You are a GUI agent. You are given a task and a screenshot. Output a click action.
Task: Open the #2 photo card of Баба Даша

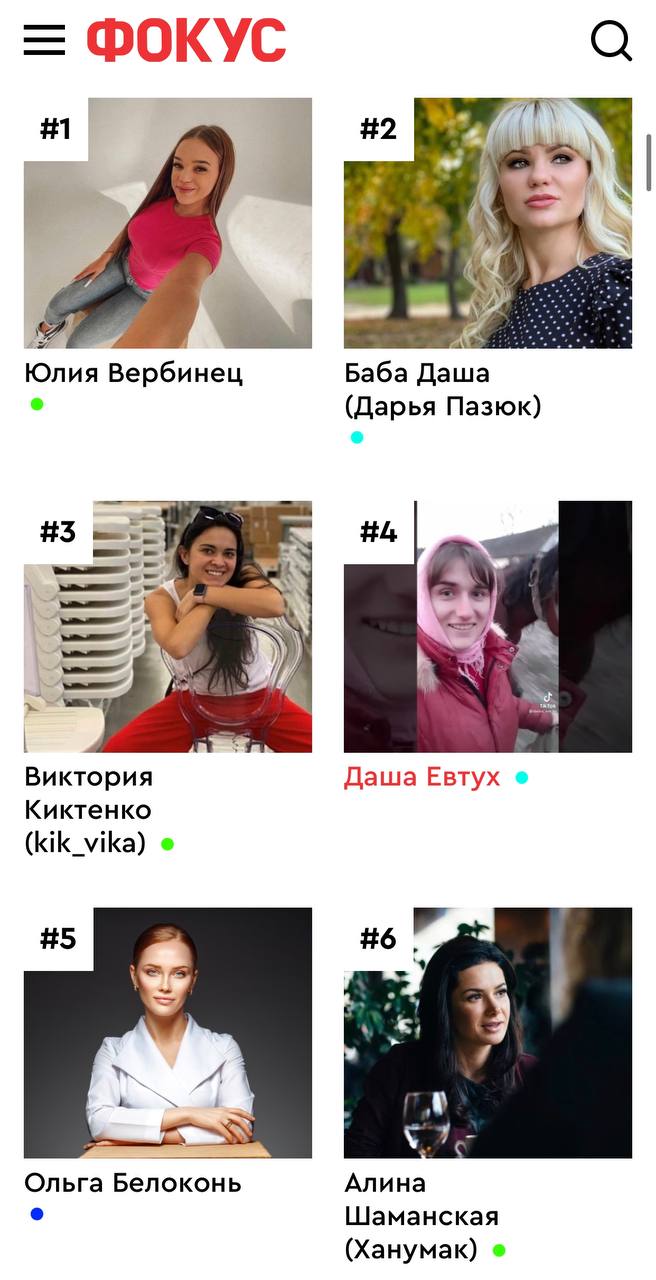coord(488,223)
